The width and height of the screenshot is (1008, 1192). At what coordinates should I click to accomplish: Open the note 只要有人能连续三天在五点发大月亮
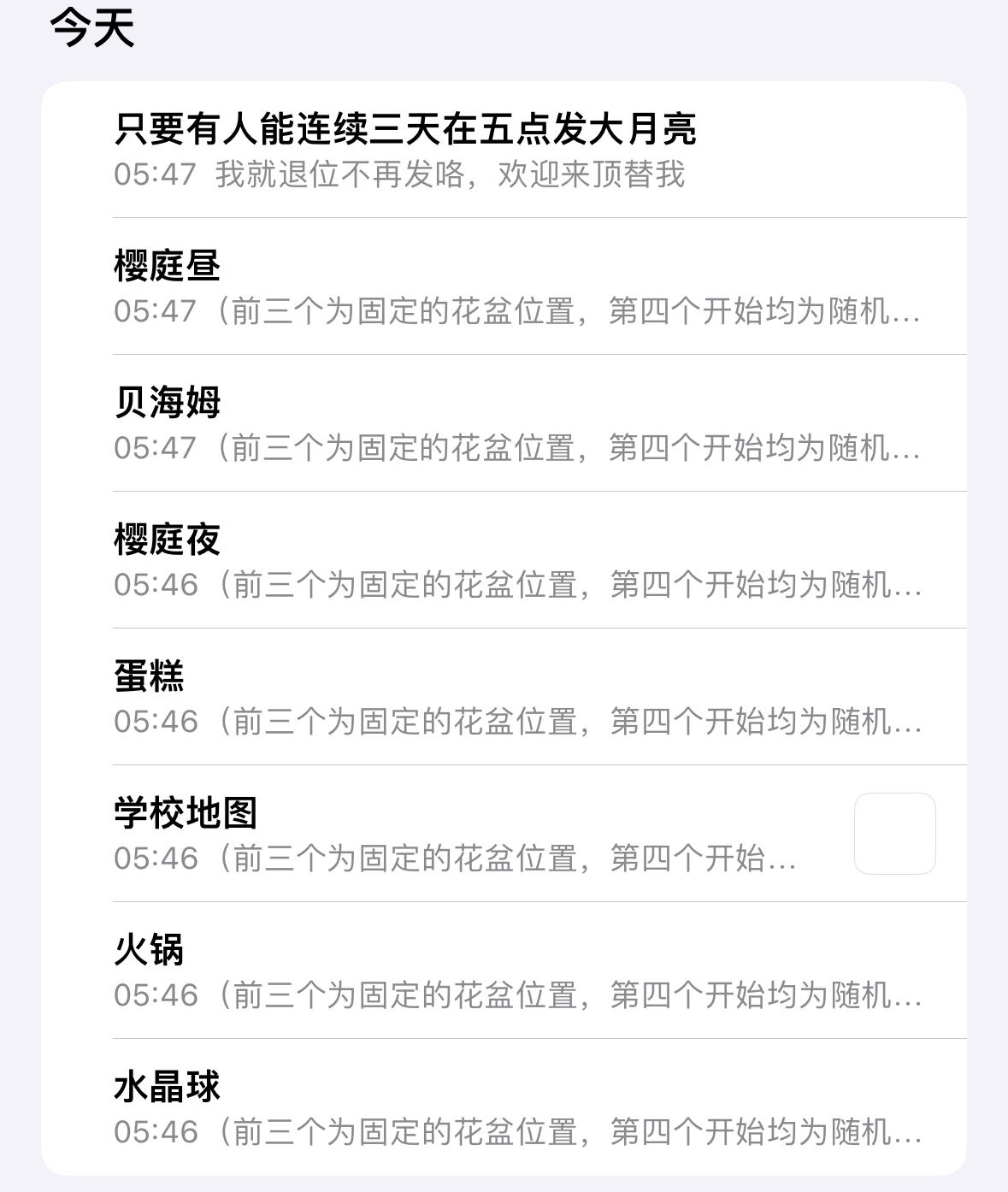click(504, 150)
